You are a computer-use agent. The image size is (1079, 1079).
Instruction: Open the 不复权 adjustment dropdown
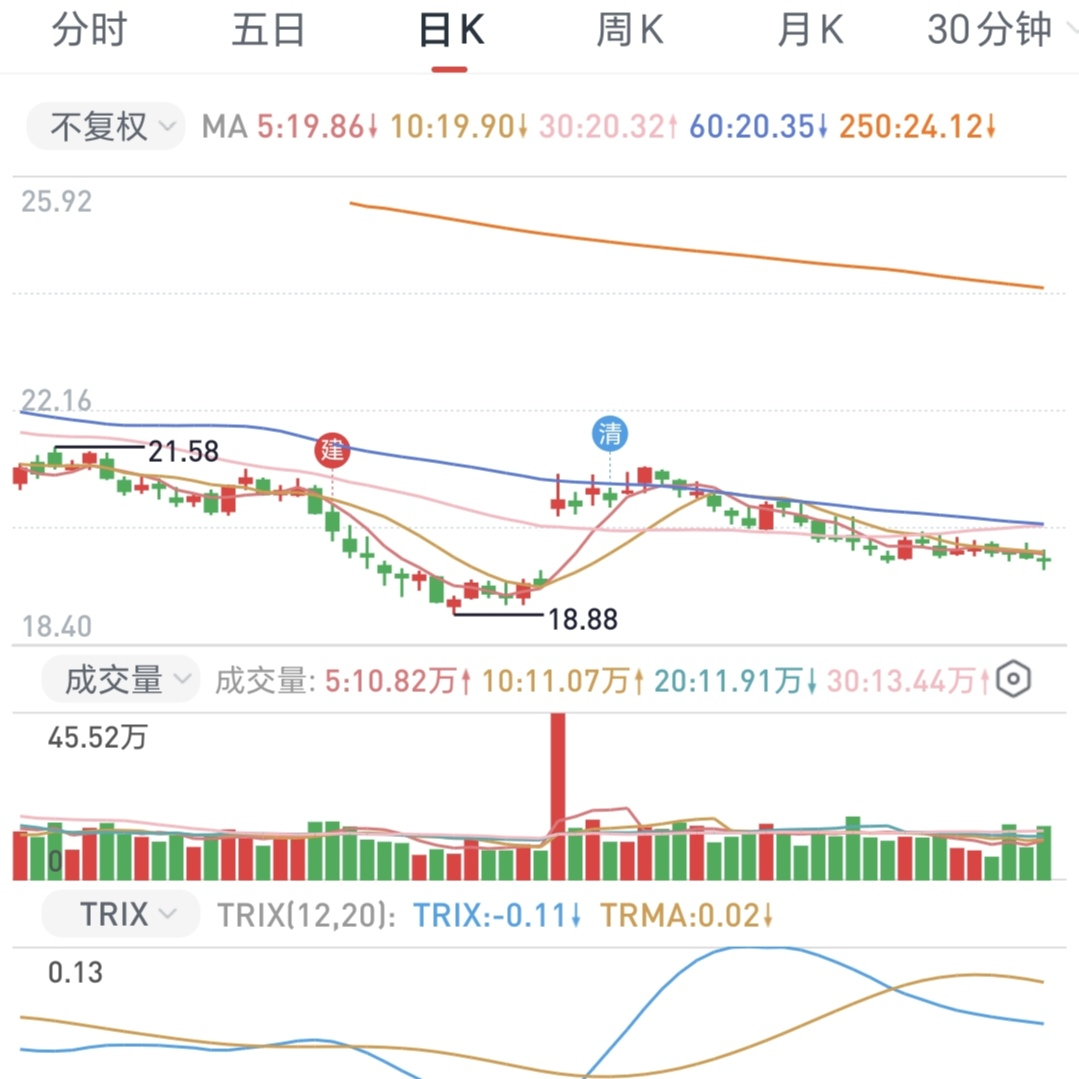(x=105, y=128)
